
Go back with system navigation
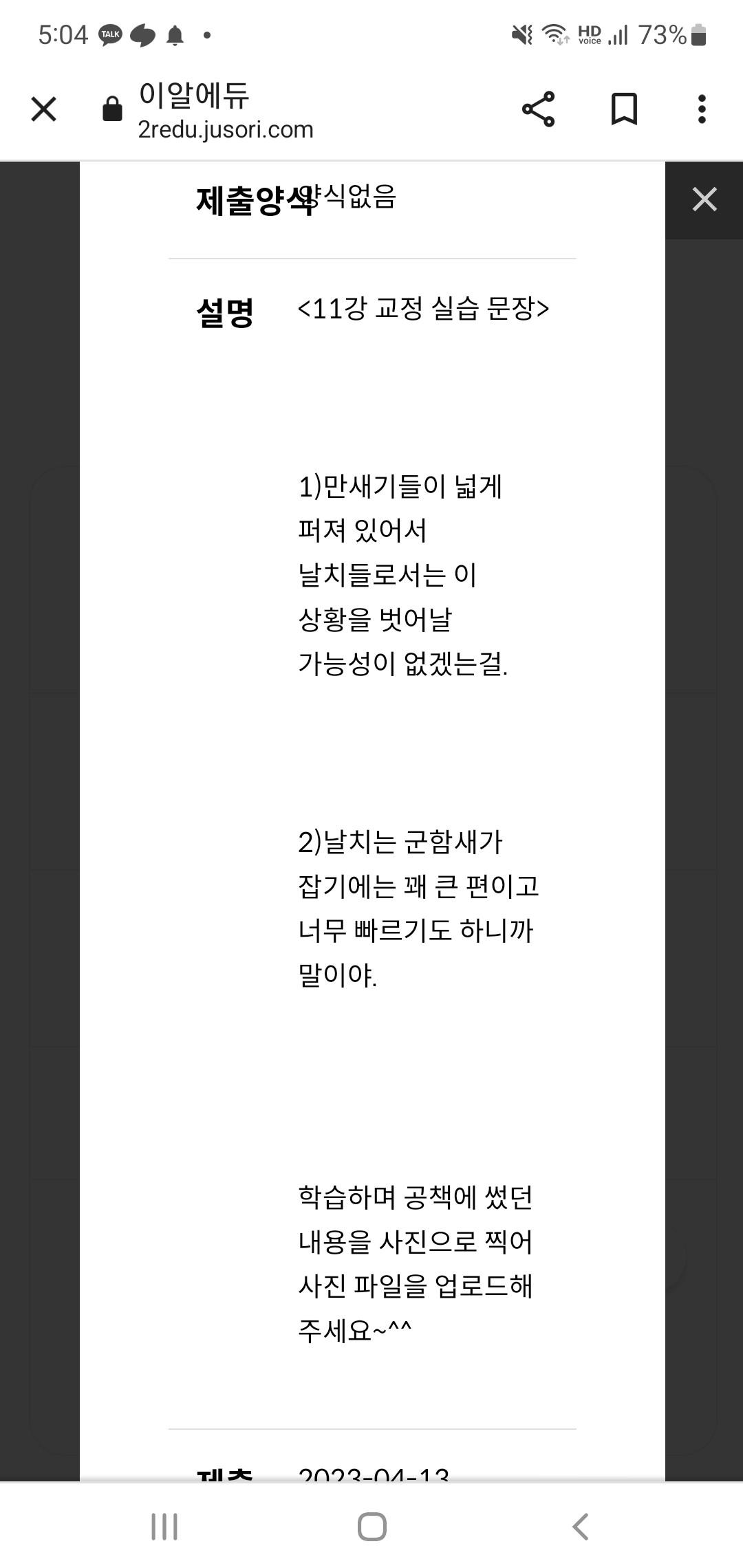(580, 1527)
